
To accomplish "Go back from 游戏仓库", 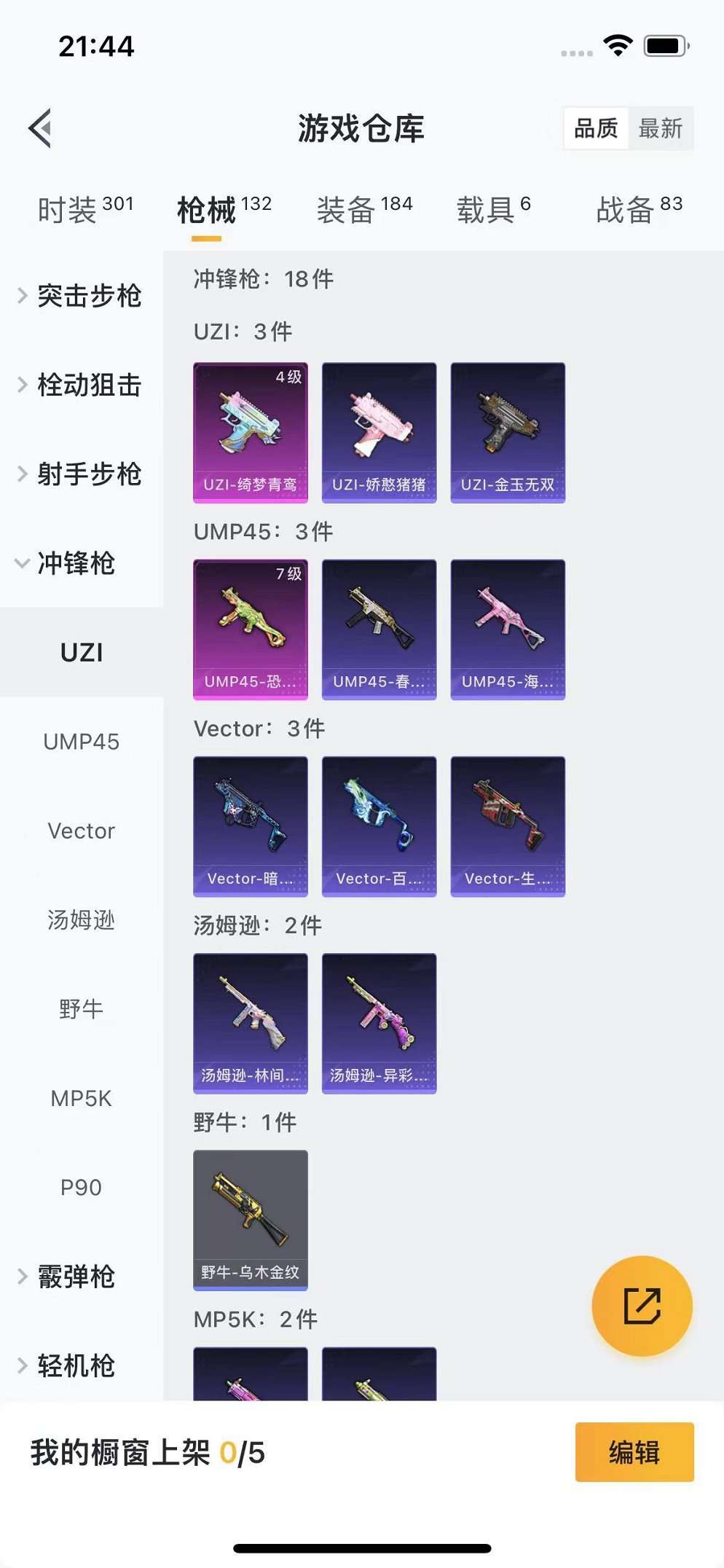I will tap(41, 128).
